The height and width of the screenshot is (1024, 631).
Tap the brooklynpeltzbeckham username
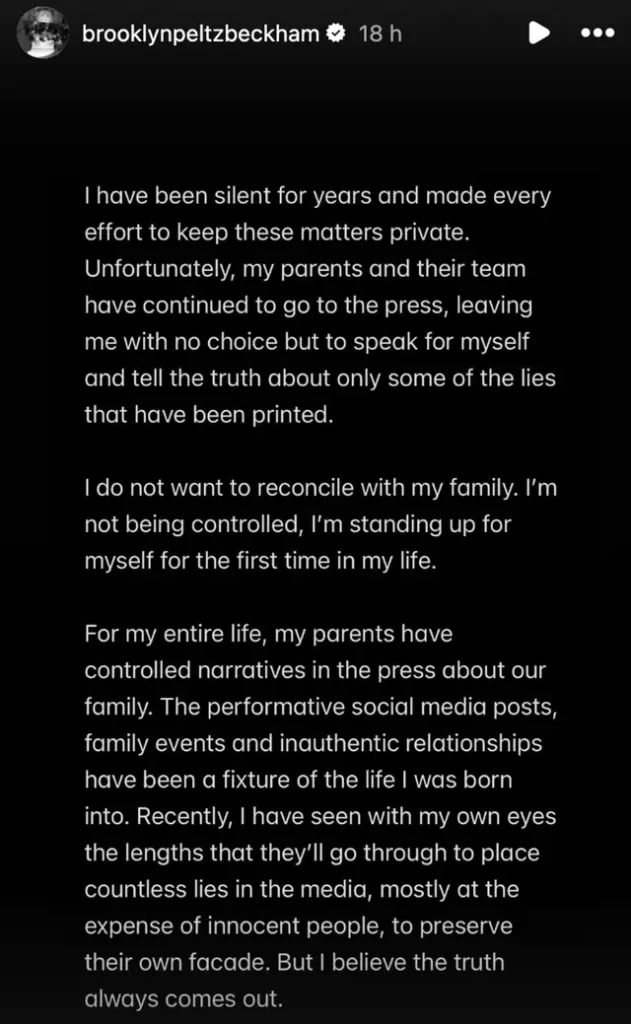click(x=200, y=33)
